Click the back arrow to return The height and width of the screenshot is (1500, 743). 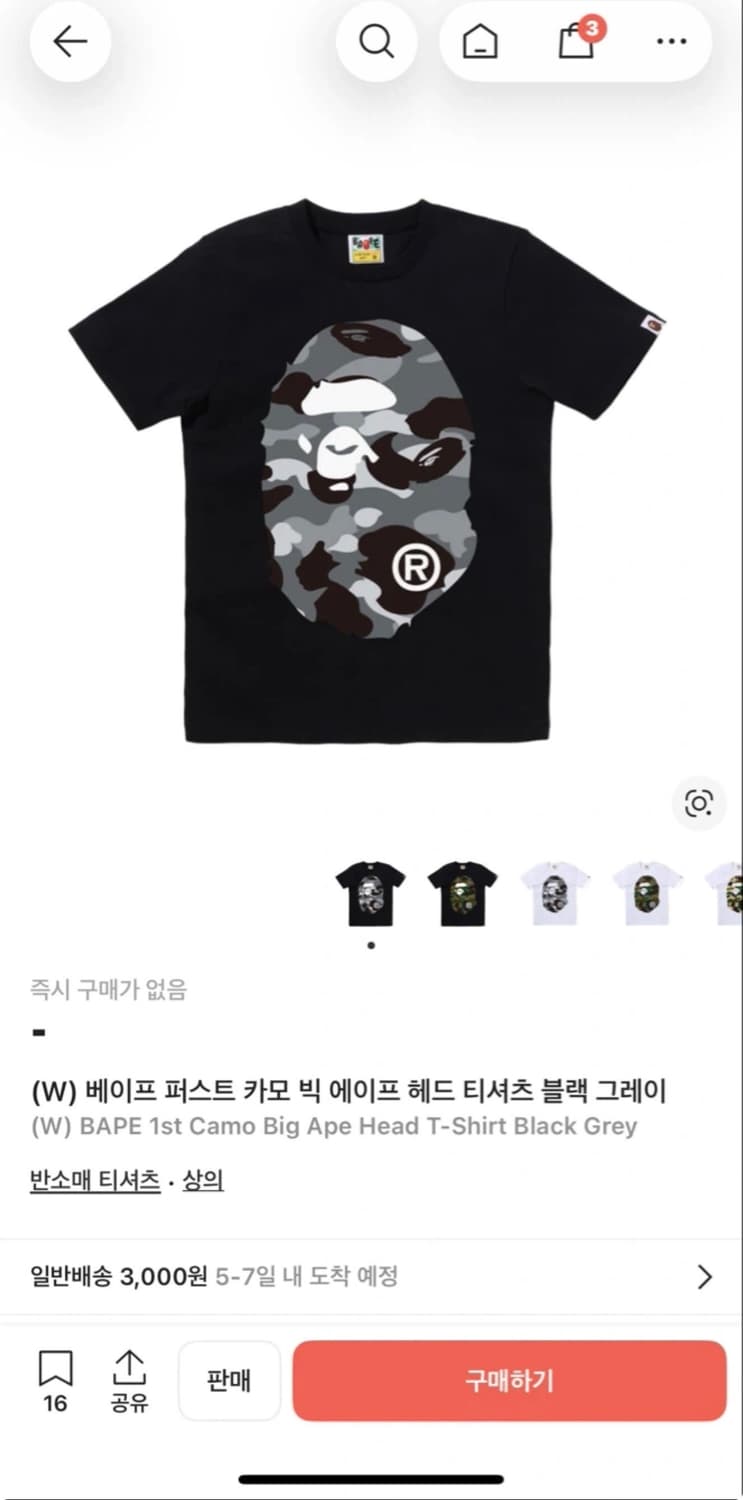coord(69,42)
